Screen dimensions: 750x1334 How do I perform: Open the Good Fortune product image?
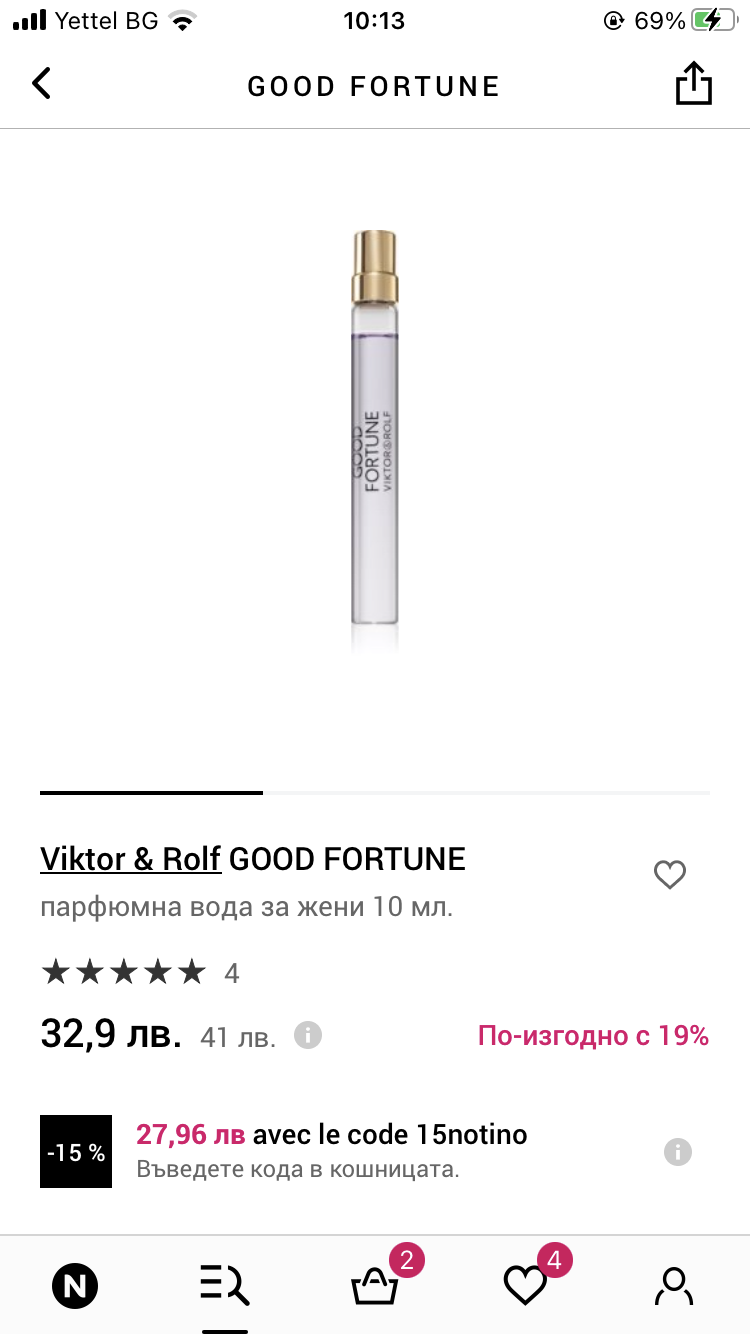[375, 440]
